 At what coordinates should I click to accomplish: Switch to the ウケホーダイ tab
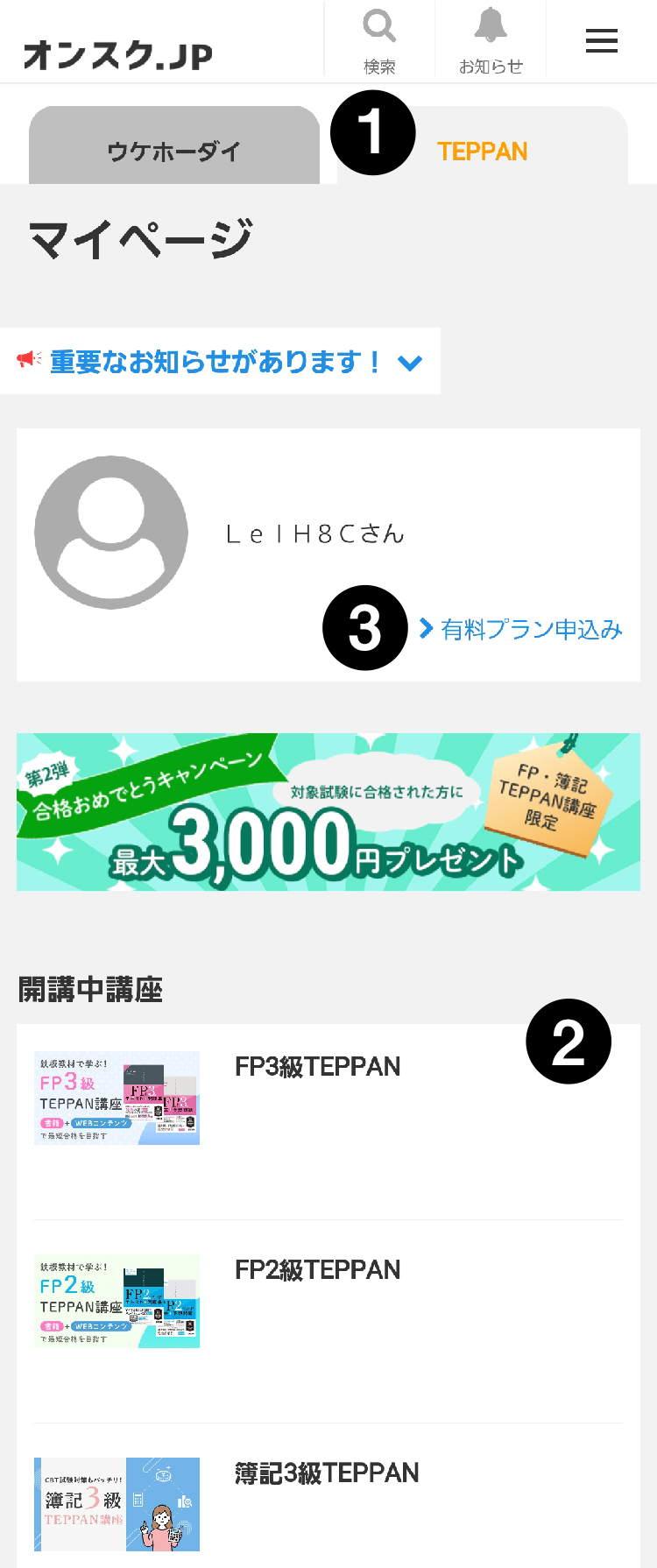pyautogui.click(x=173, y=151)
